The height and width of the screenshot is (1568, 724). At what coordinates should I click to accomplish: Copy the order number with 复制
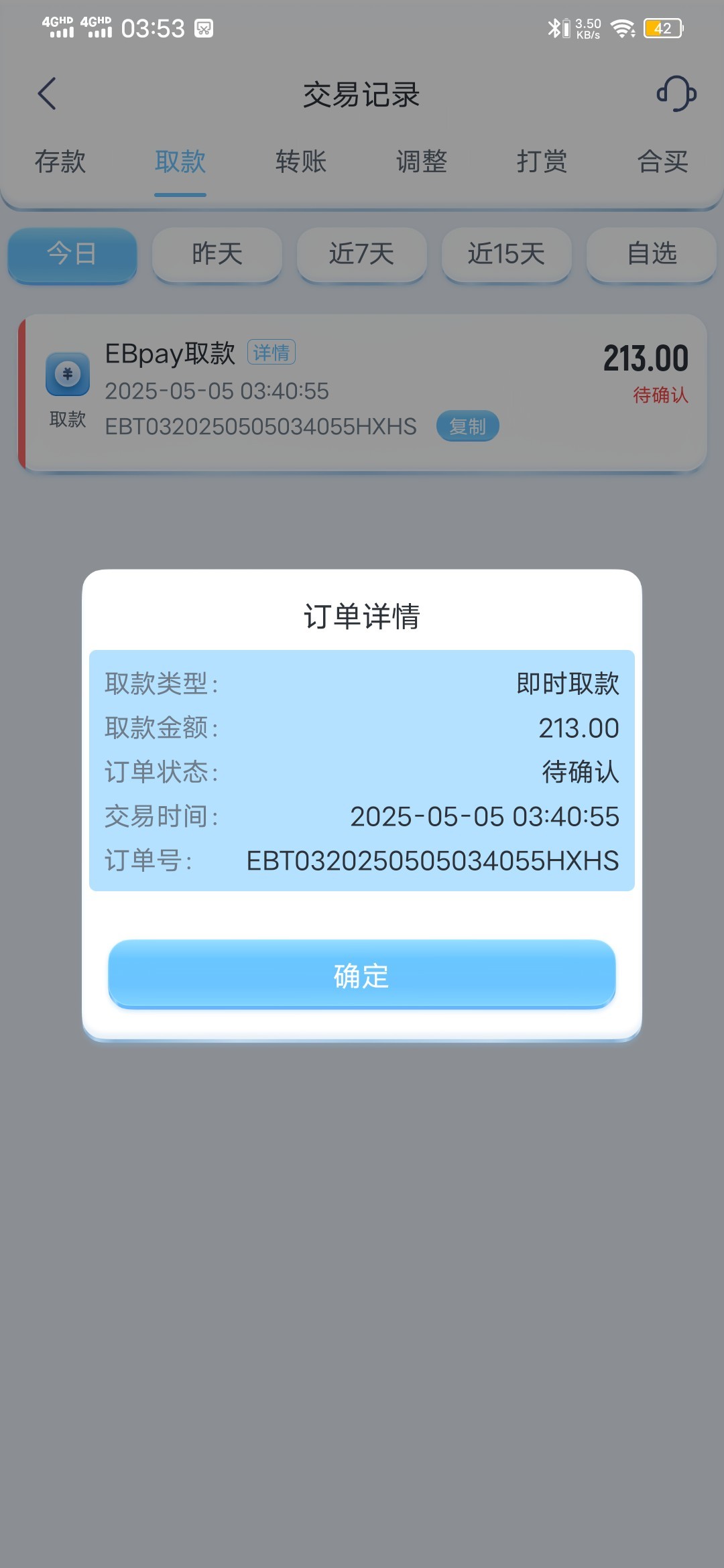pyautogui.click(x=467, y=426)
